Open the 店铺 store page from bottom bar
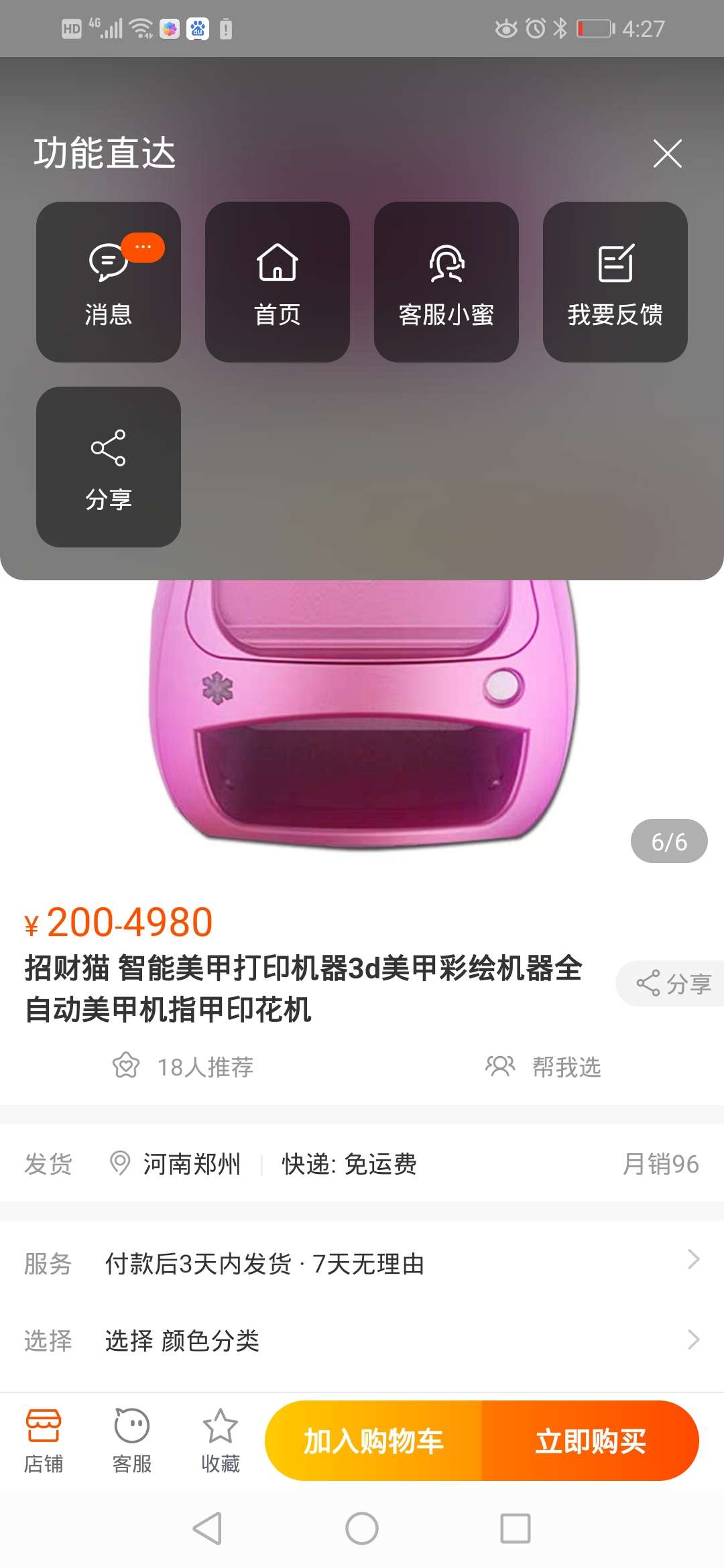Image resolution: width=724 pixels, height=1568 pixels. pyautogui.click(x=44, y=1441)
